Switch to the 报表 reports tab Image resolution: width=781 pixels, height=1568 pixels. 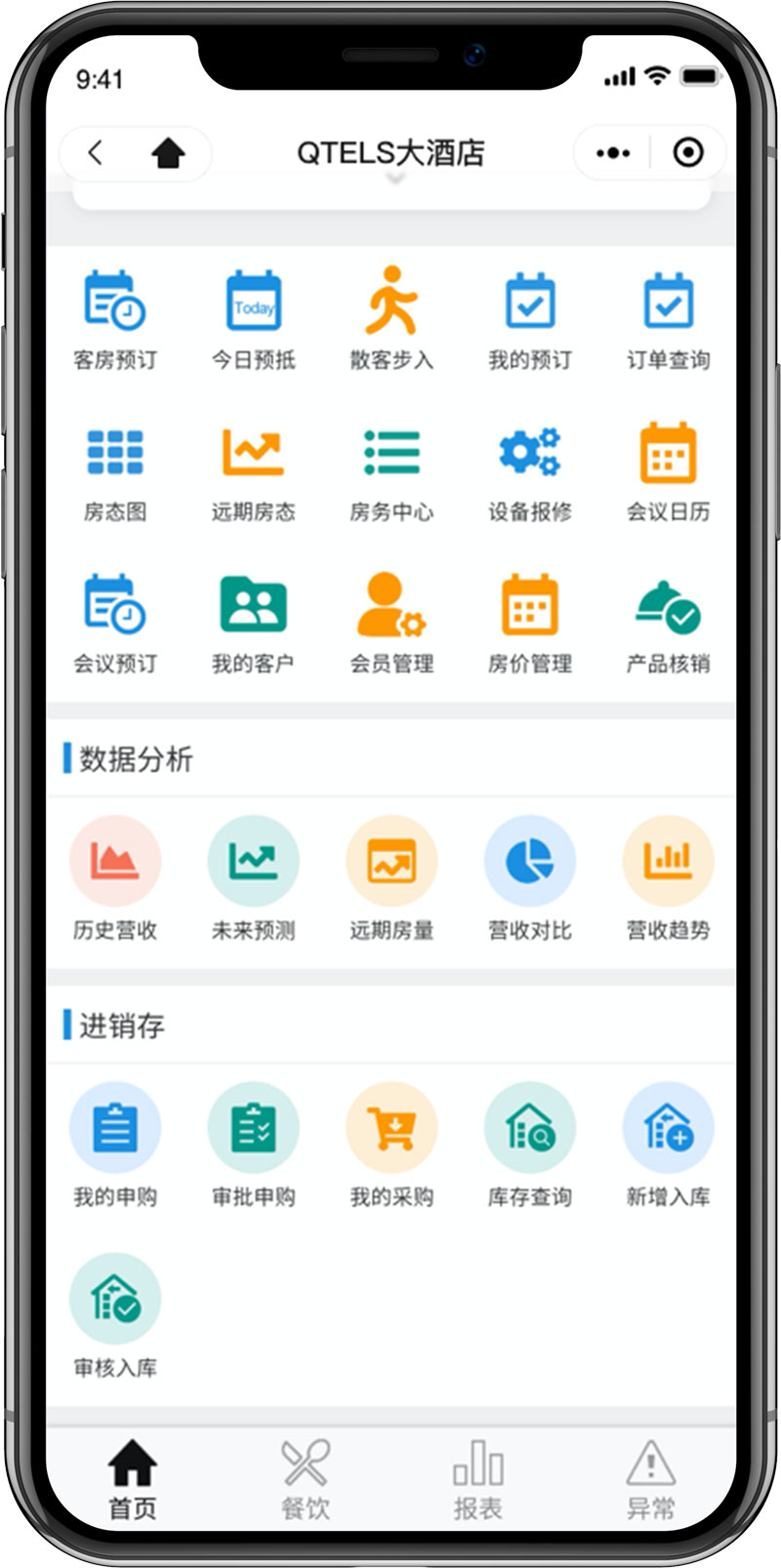[x=477, y=1480]
